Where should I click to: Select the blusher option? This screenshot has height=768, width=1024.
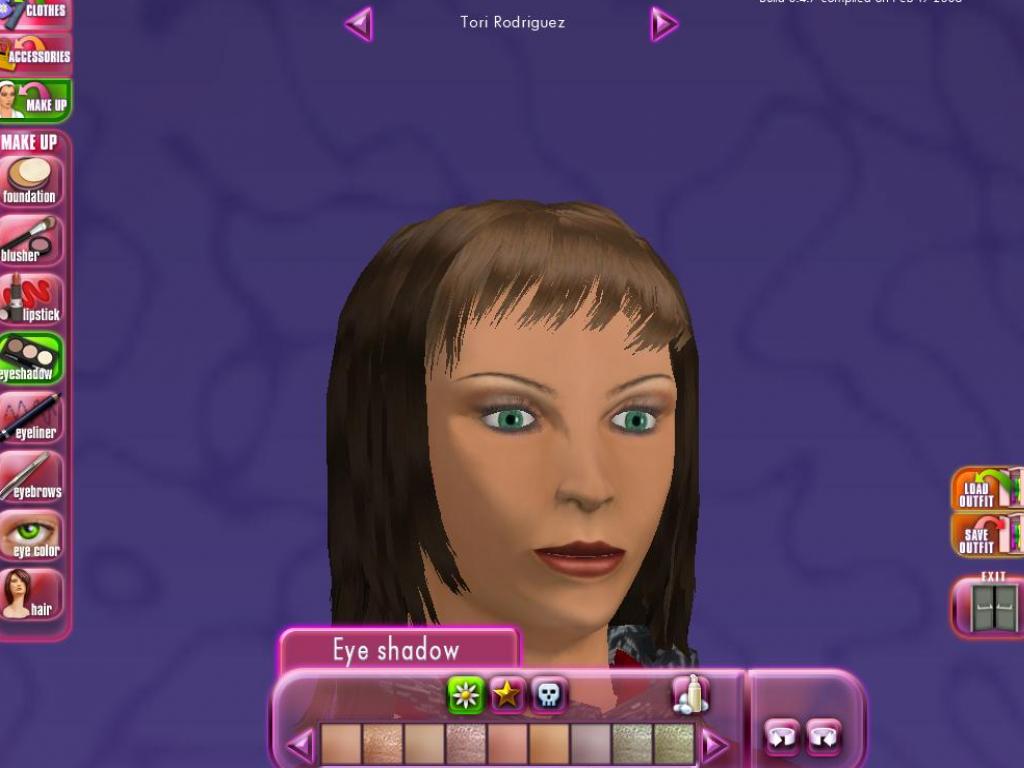[31, 240]
